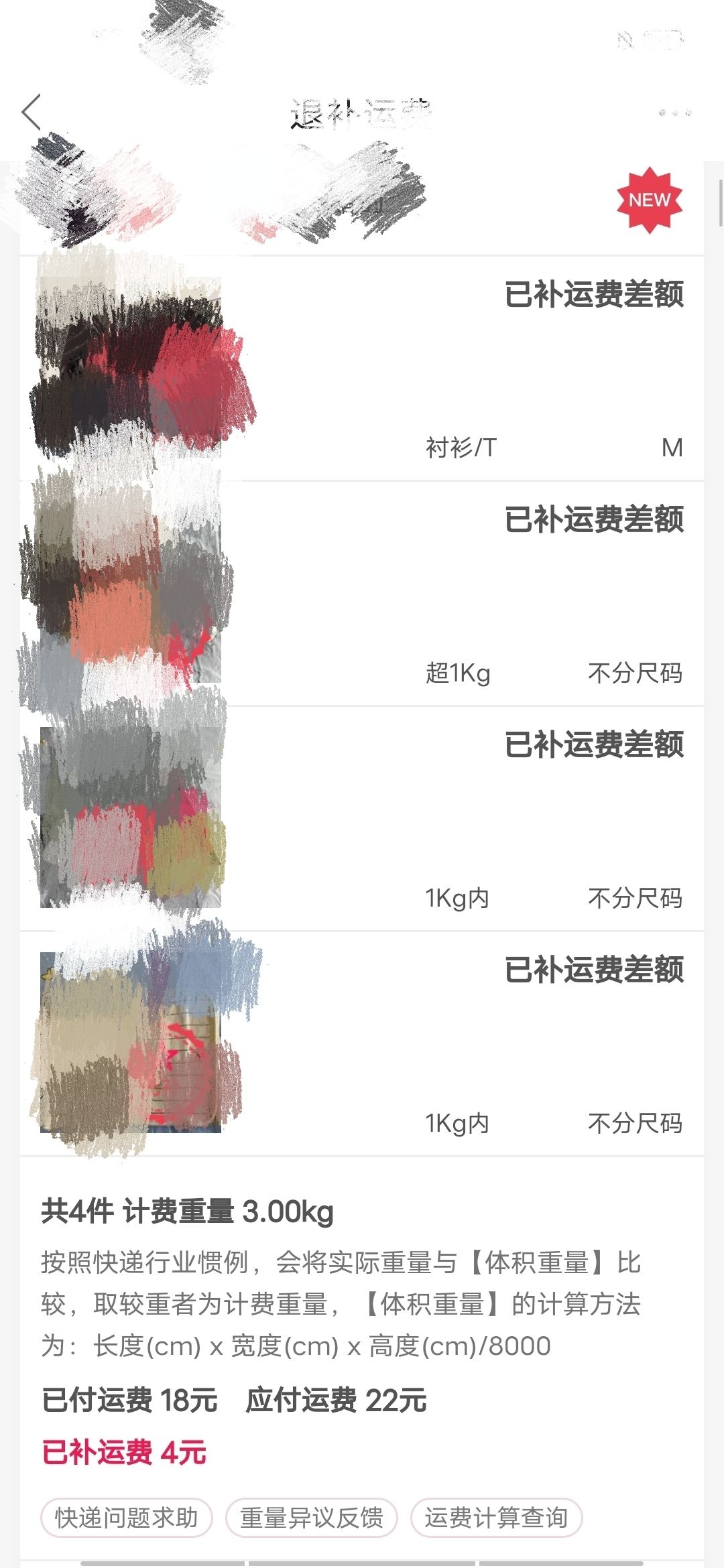Tap the 快递问题求助 chip

[127, 1518]
